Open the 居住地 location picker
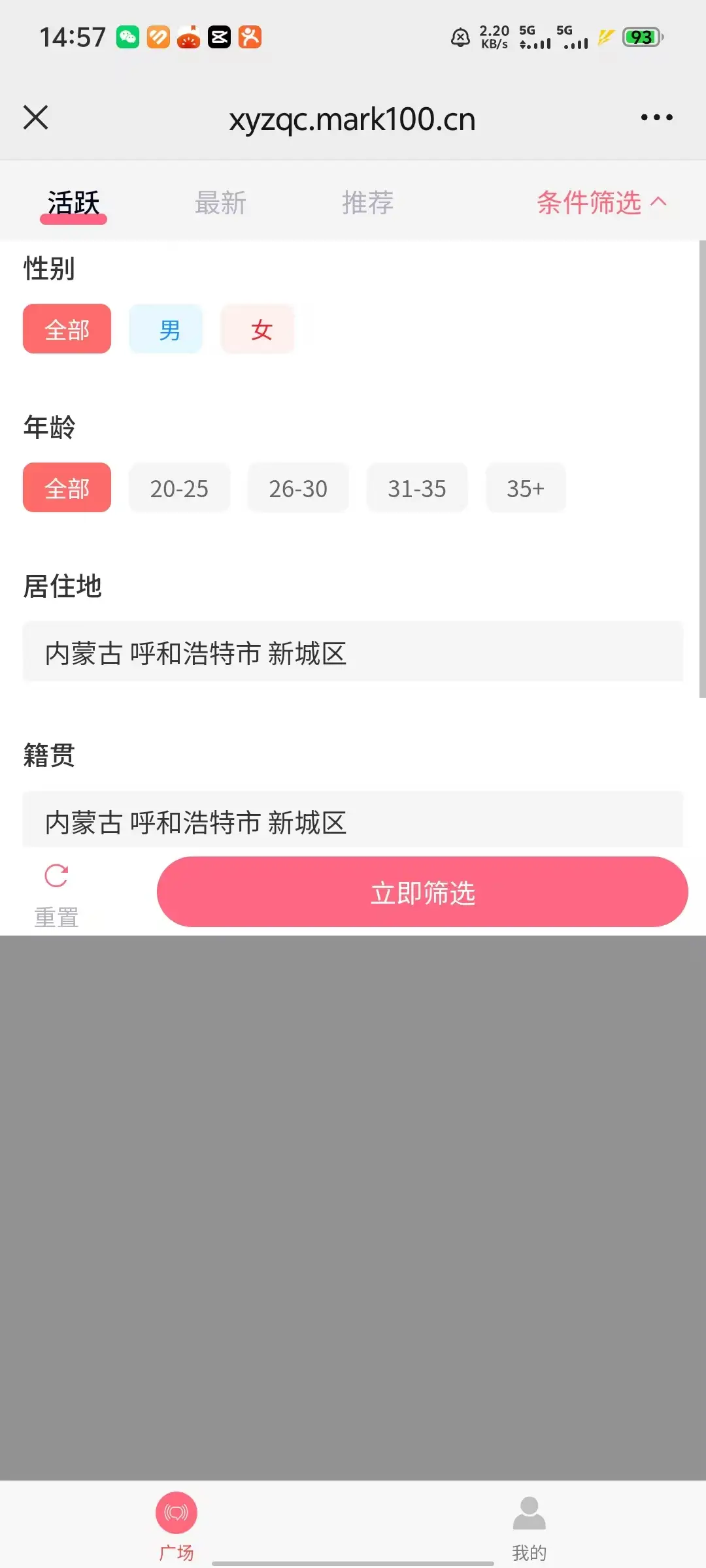706x1568 pixels. point(353,653)
